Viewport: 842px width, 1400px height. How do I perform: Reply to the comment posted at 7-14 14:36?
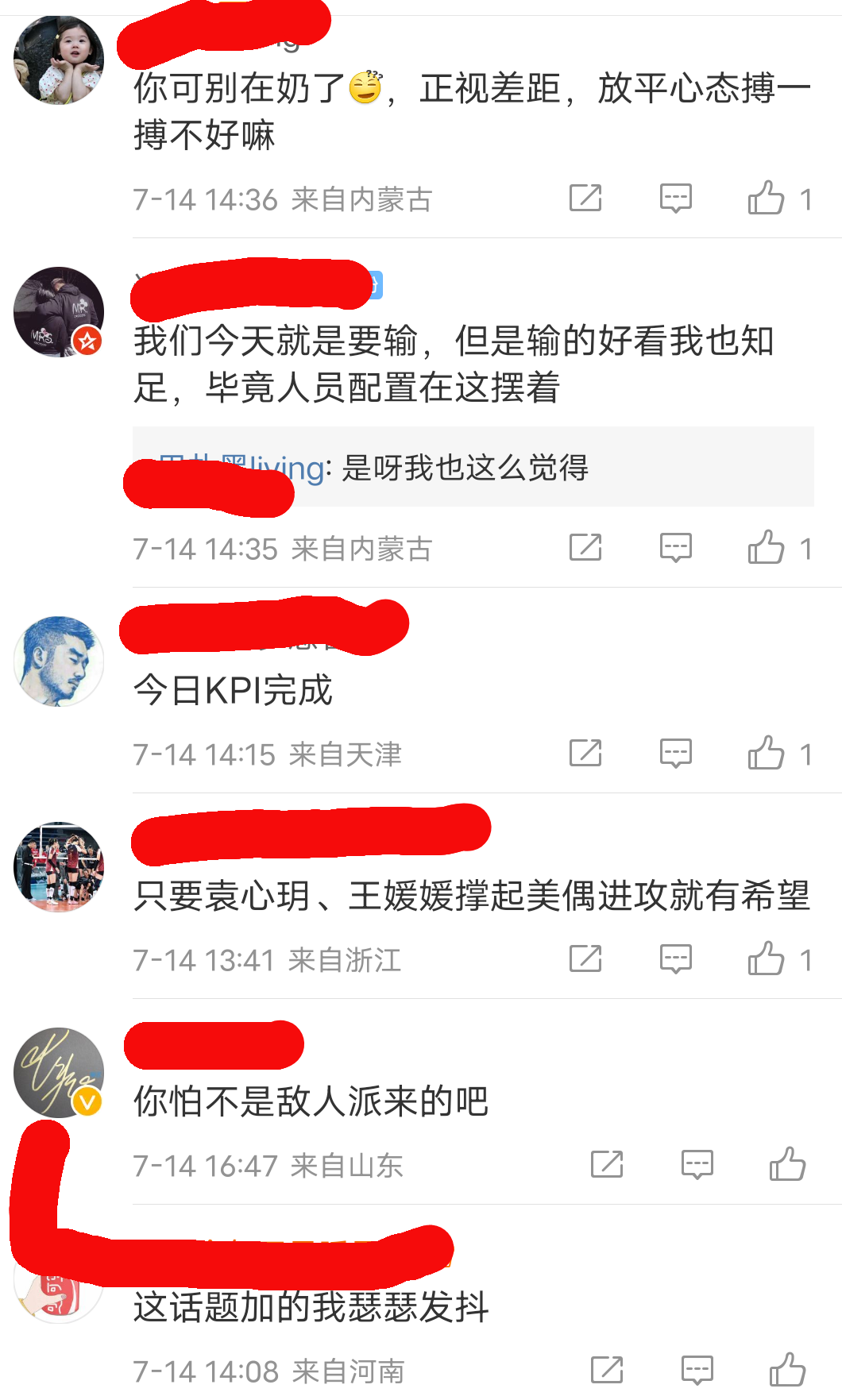676,199
